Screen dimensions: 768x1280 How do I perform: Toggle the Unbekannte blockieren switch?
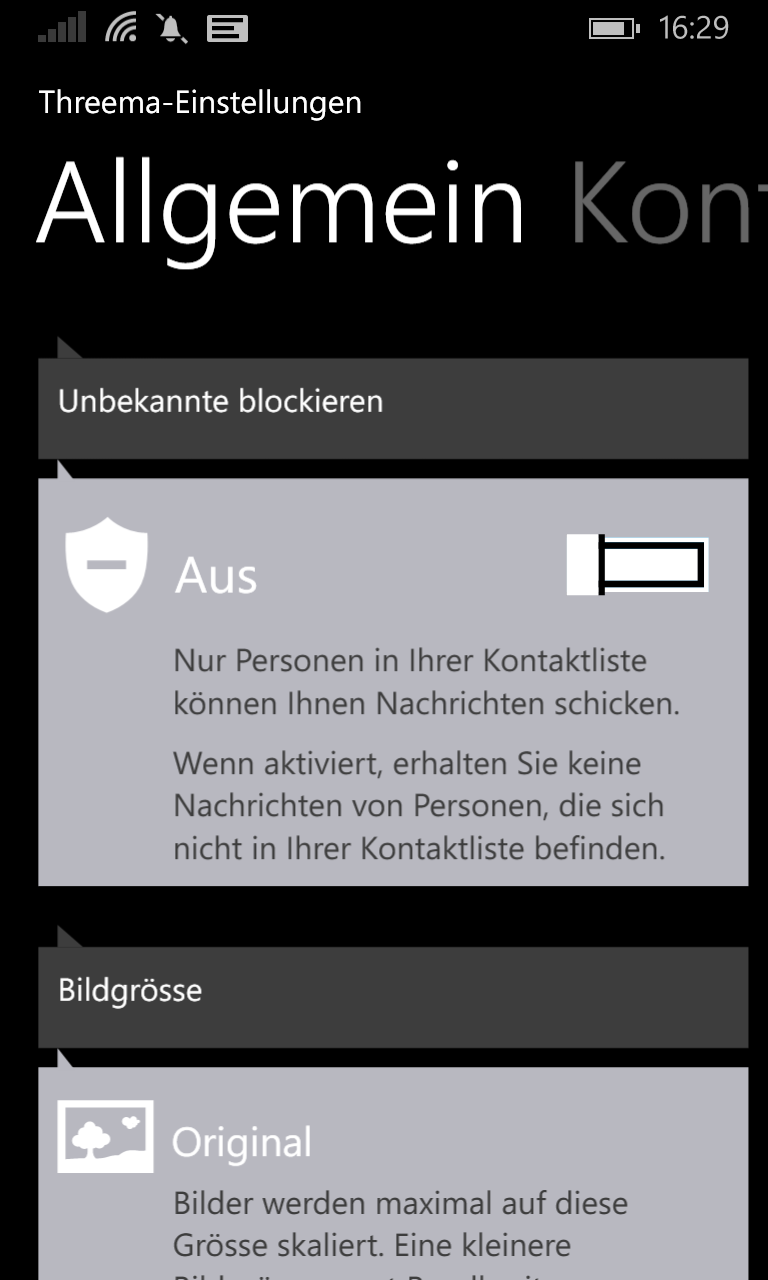click(x=638, y=565)
